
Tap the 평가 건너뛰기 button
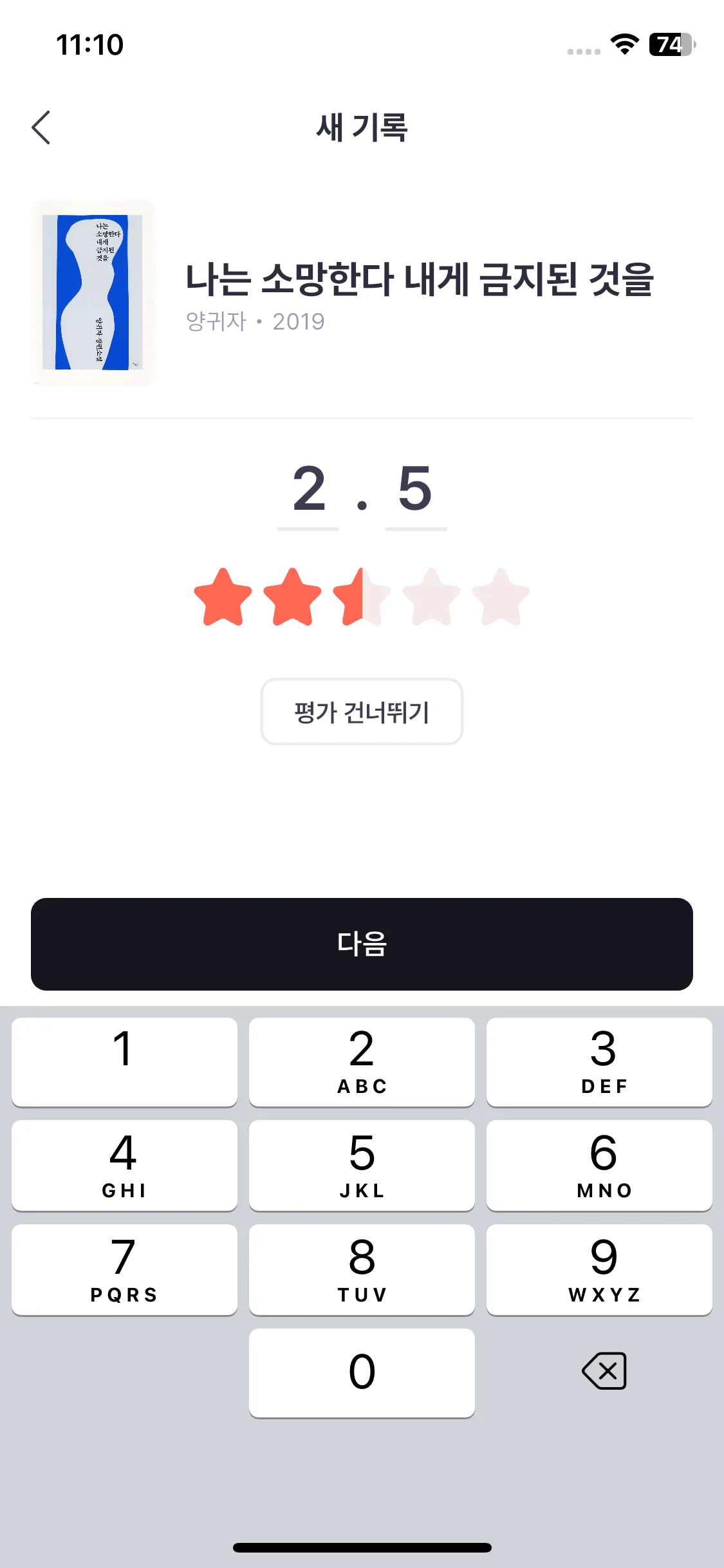point(362,712)
